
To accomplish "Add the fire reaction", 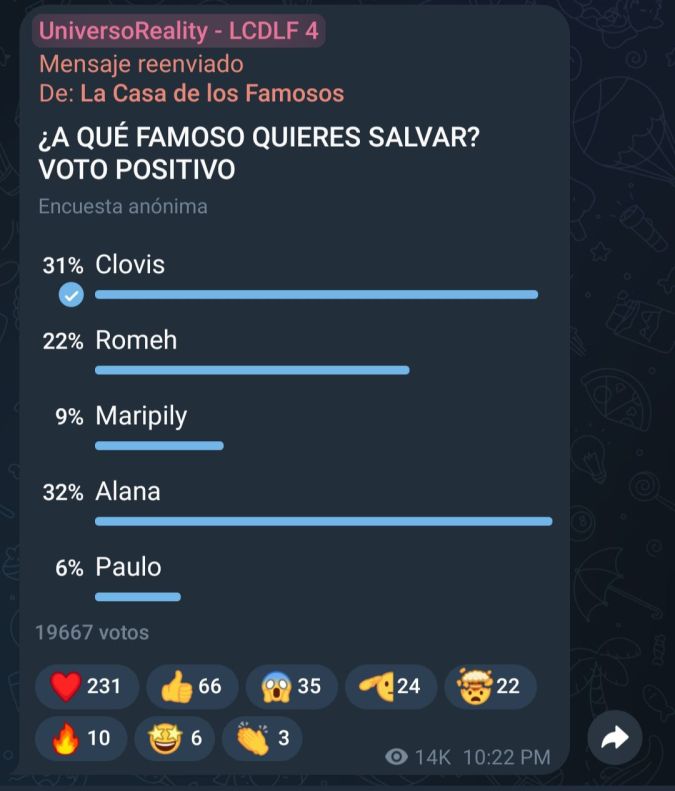I will 81,738.
